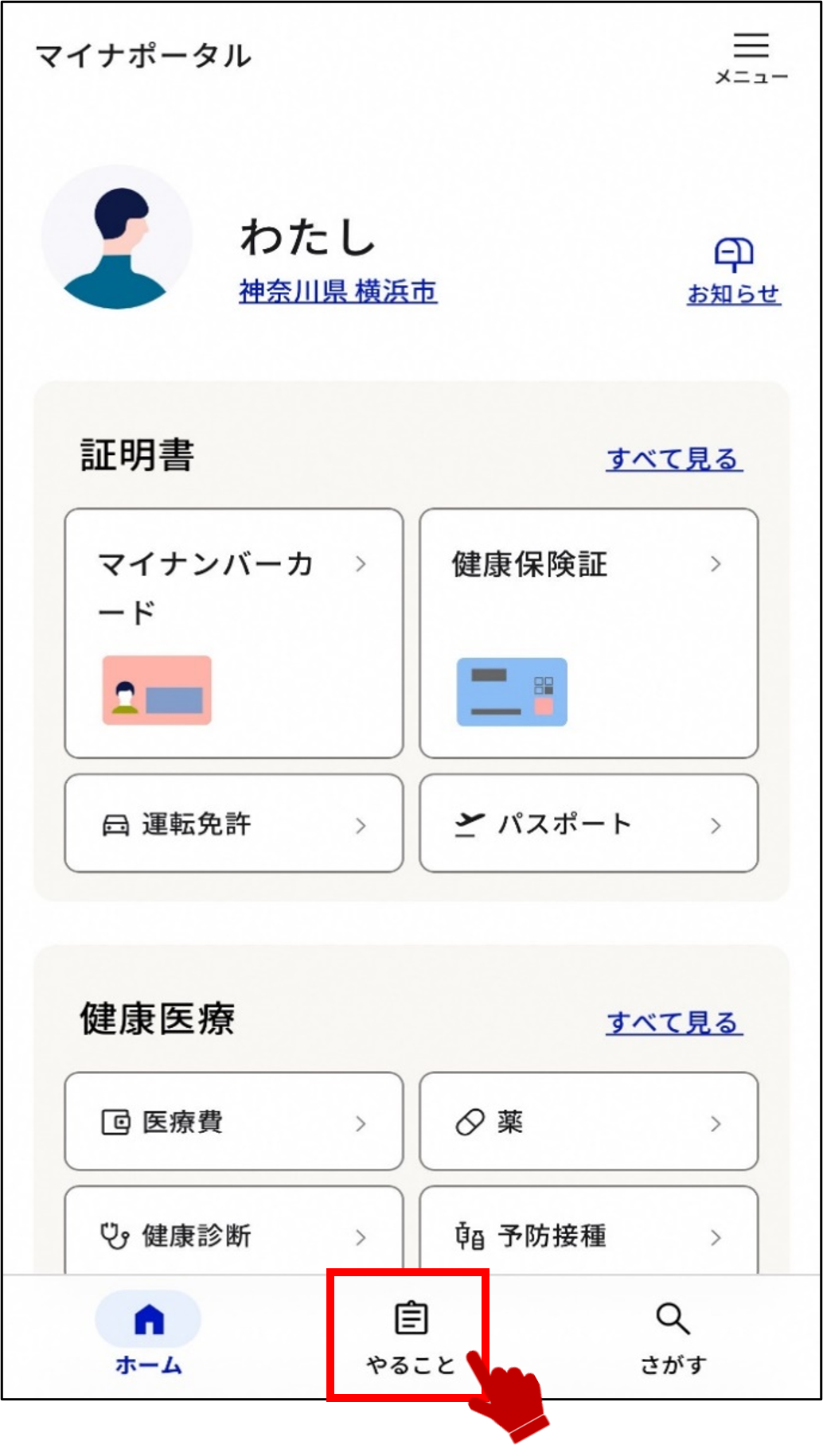The image size is (823, 1456).
Task: Open 医療費 medical expenses
Action: [x=234, y=1122]
